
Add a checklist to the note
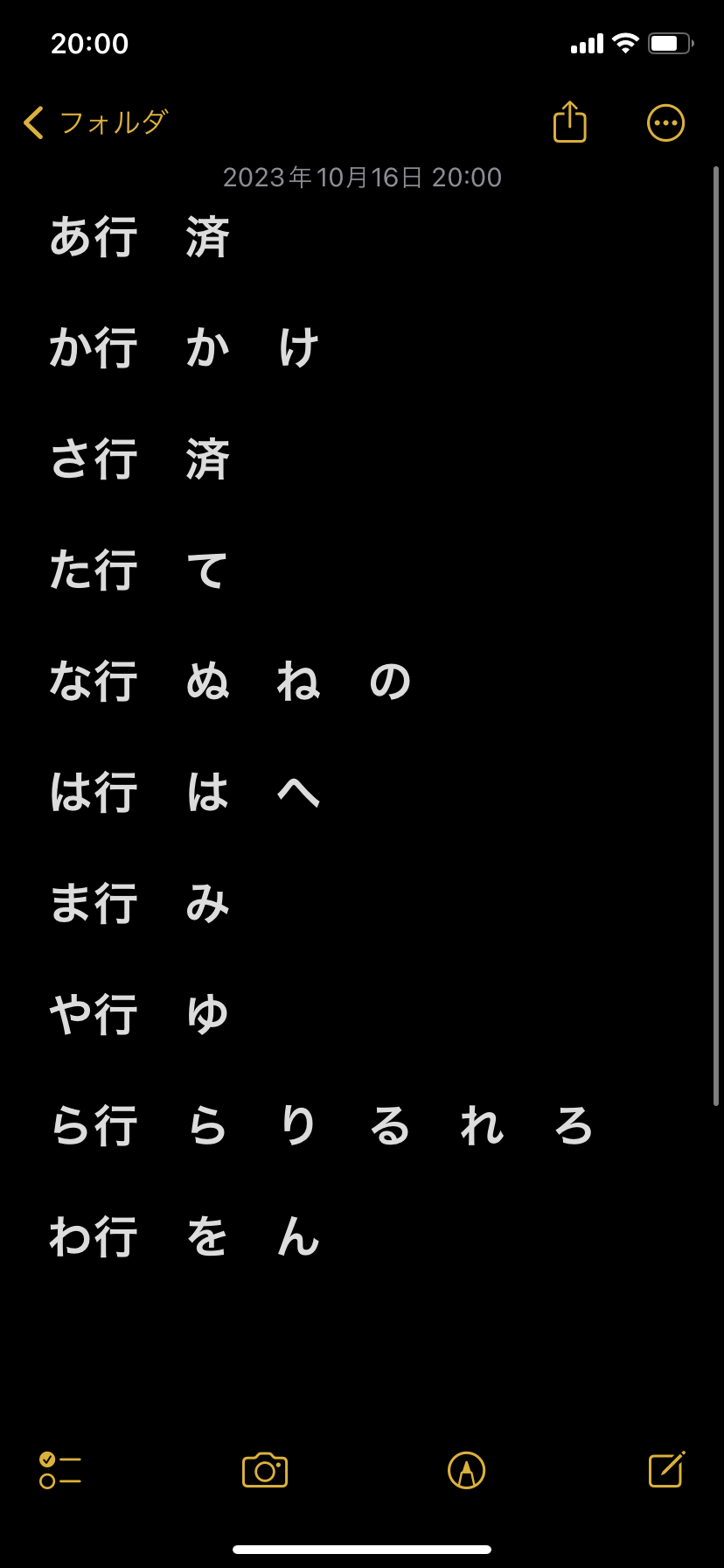tap(60, 1470)
